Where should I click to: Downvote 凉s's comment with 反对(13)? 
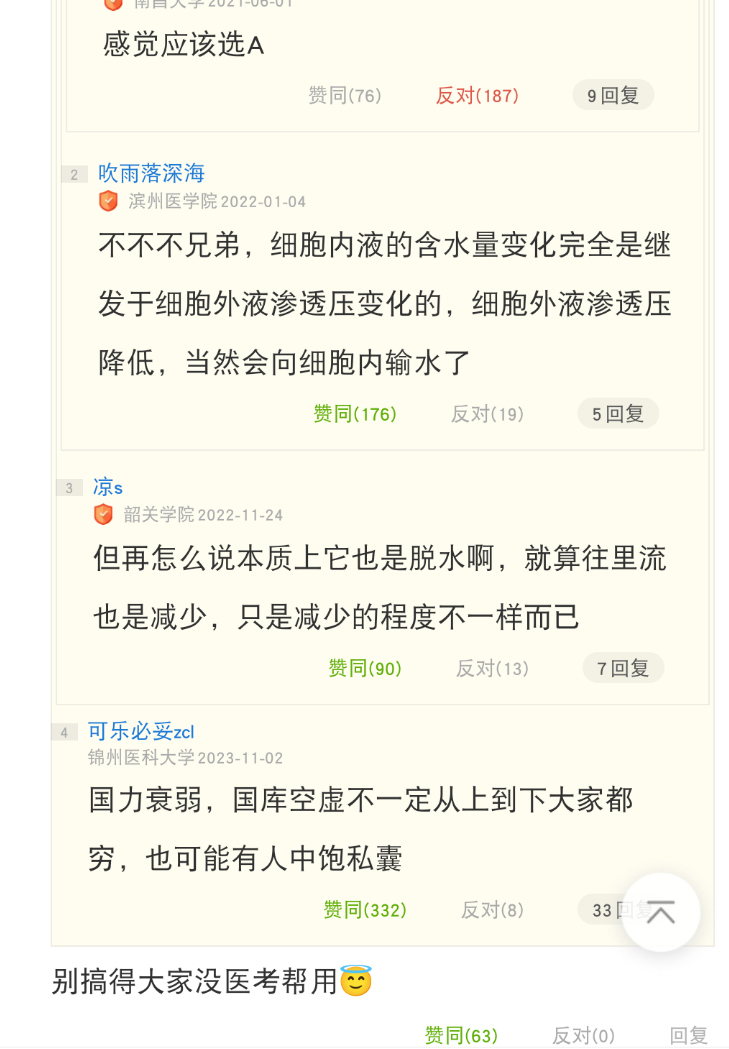point(492,668)
